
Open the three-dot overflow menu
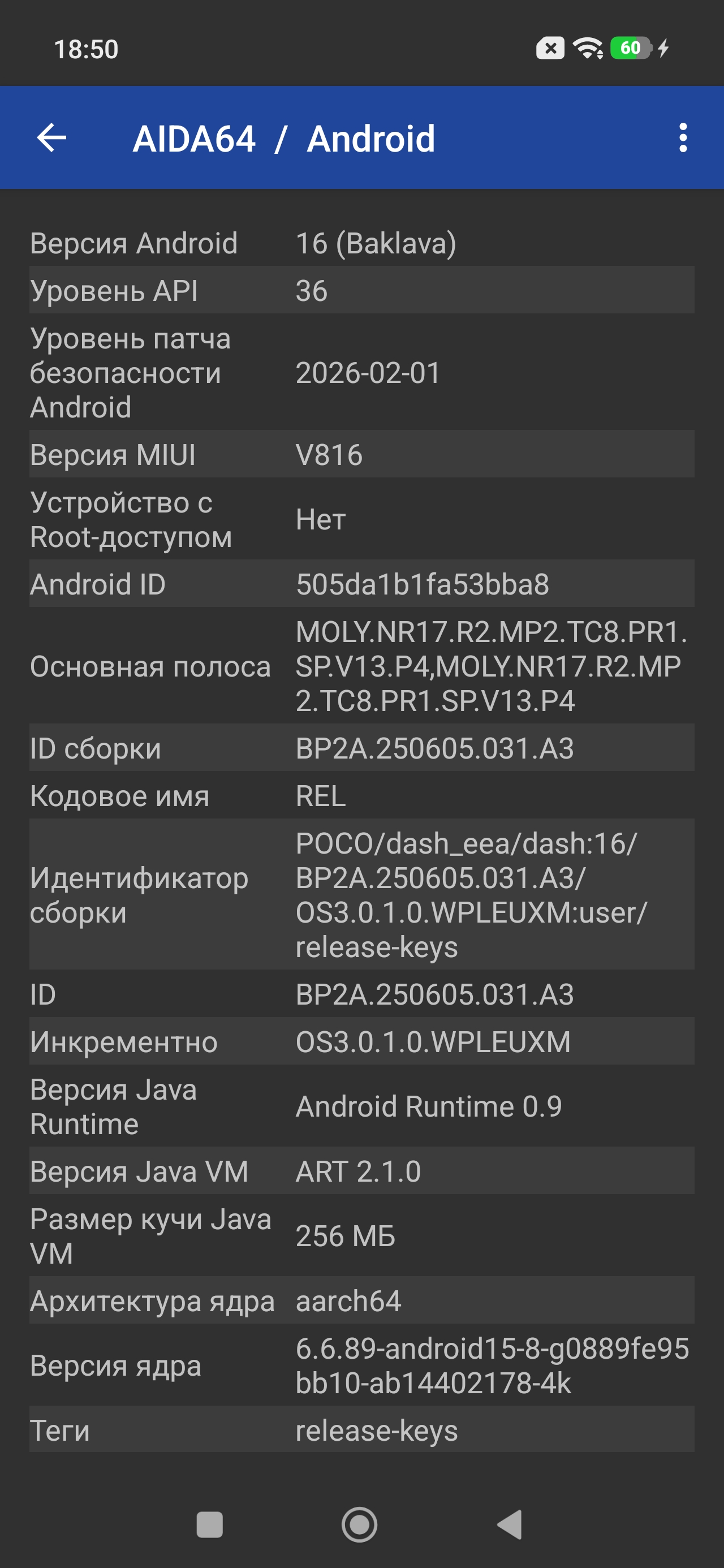pos(683,137)
